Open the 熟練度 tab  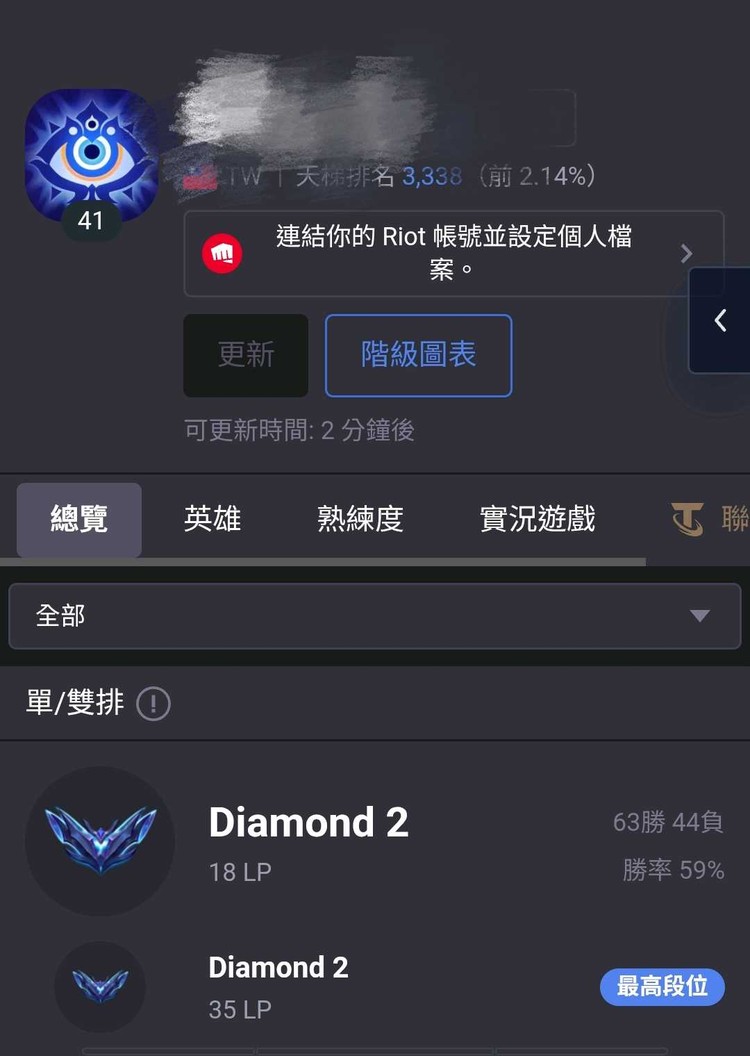[x=360, y=519]
